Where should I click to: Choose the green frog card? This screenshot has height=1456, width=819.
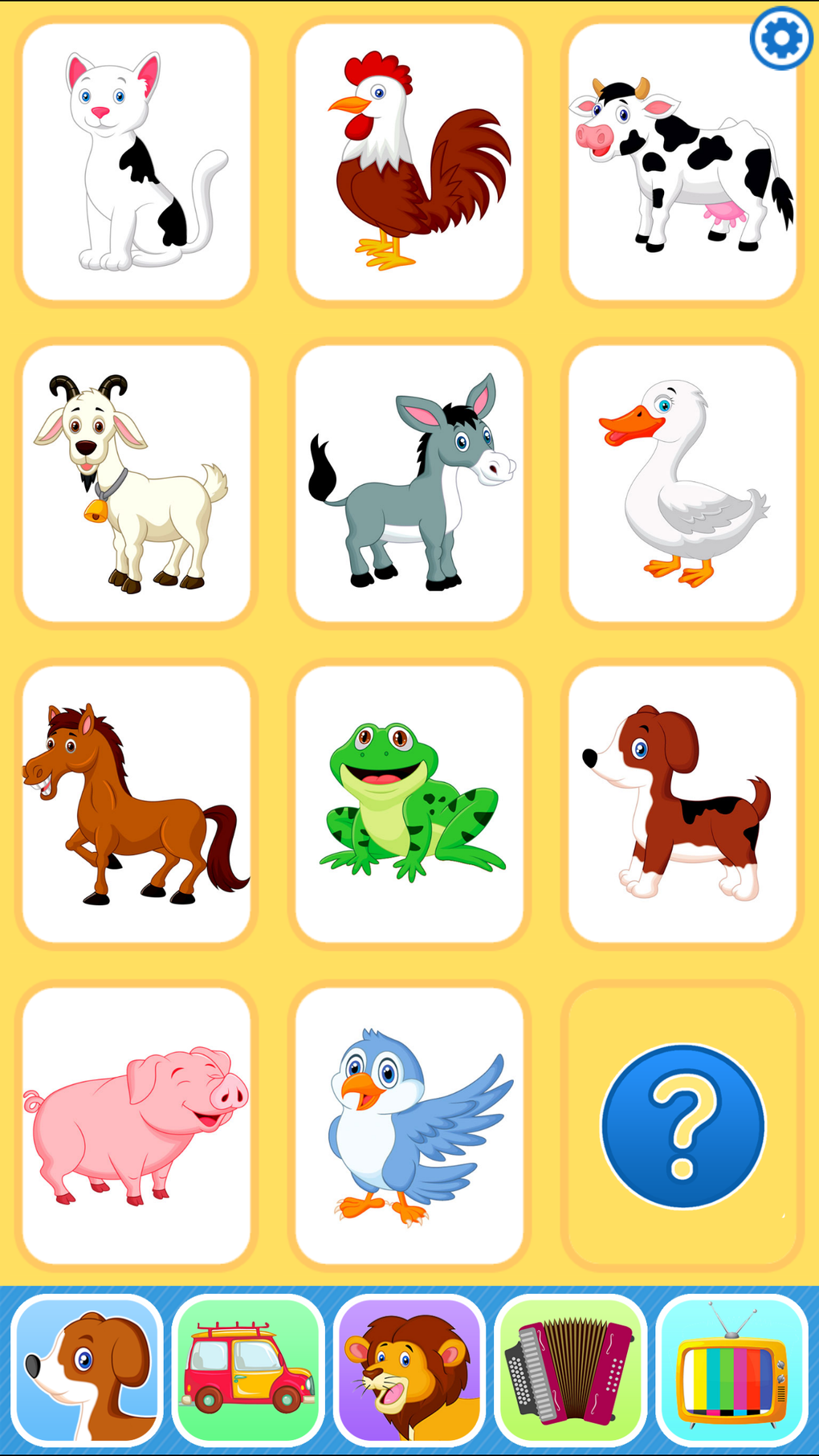(x=409, y=805)
